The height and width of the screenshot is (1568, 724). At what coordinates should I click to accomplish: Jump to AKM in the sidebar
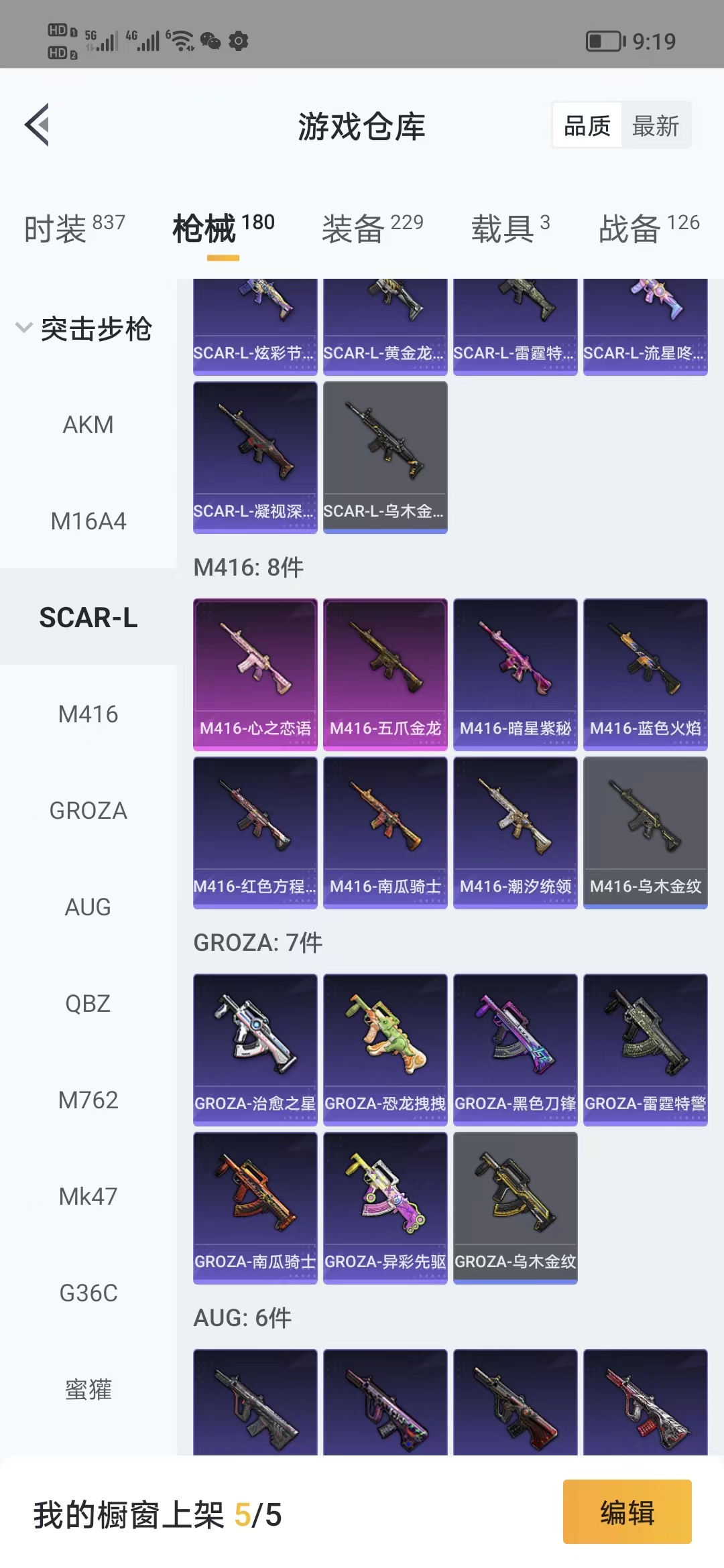click(88, 424)
